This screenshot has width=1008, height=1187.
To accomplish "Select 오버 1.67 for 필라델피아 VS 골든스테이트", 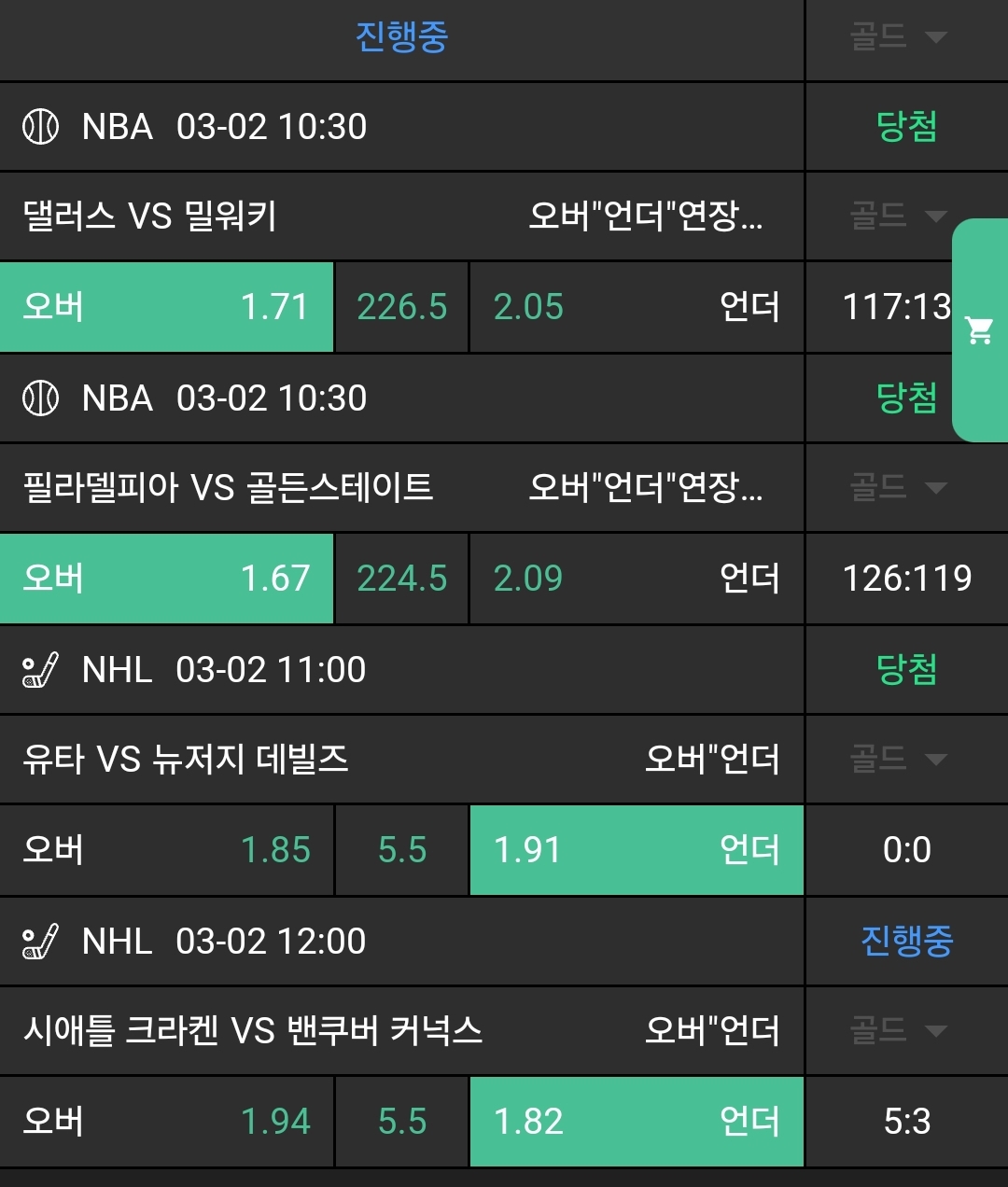I will point(166,579).
